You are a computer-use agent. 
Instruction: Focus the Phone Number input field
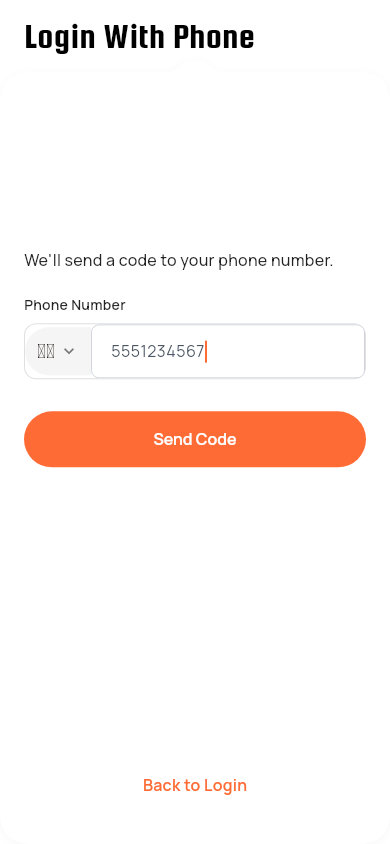228,351
